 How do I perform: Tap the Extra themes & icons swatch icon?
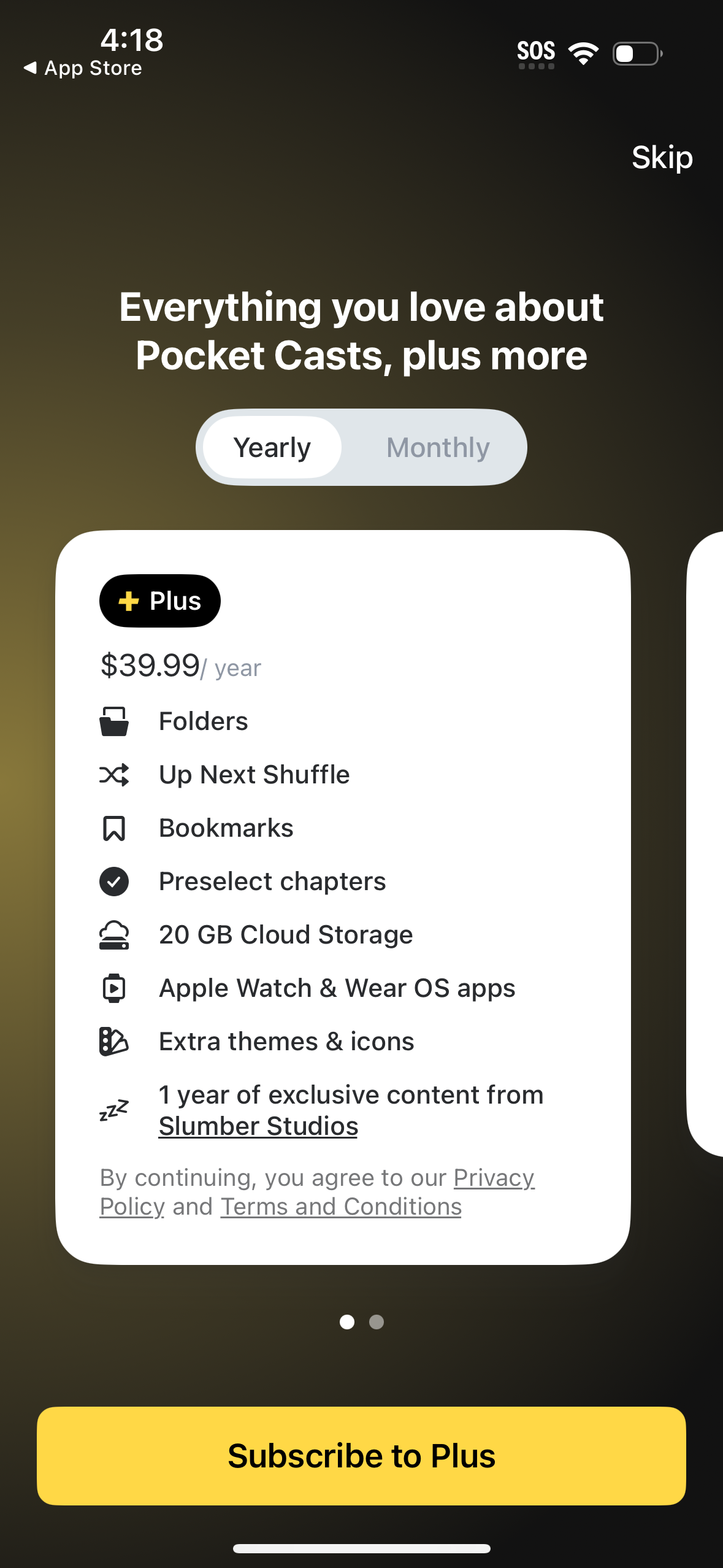point(114,1040)
